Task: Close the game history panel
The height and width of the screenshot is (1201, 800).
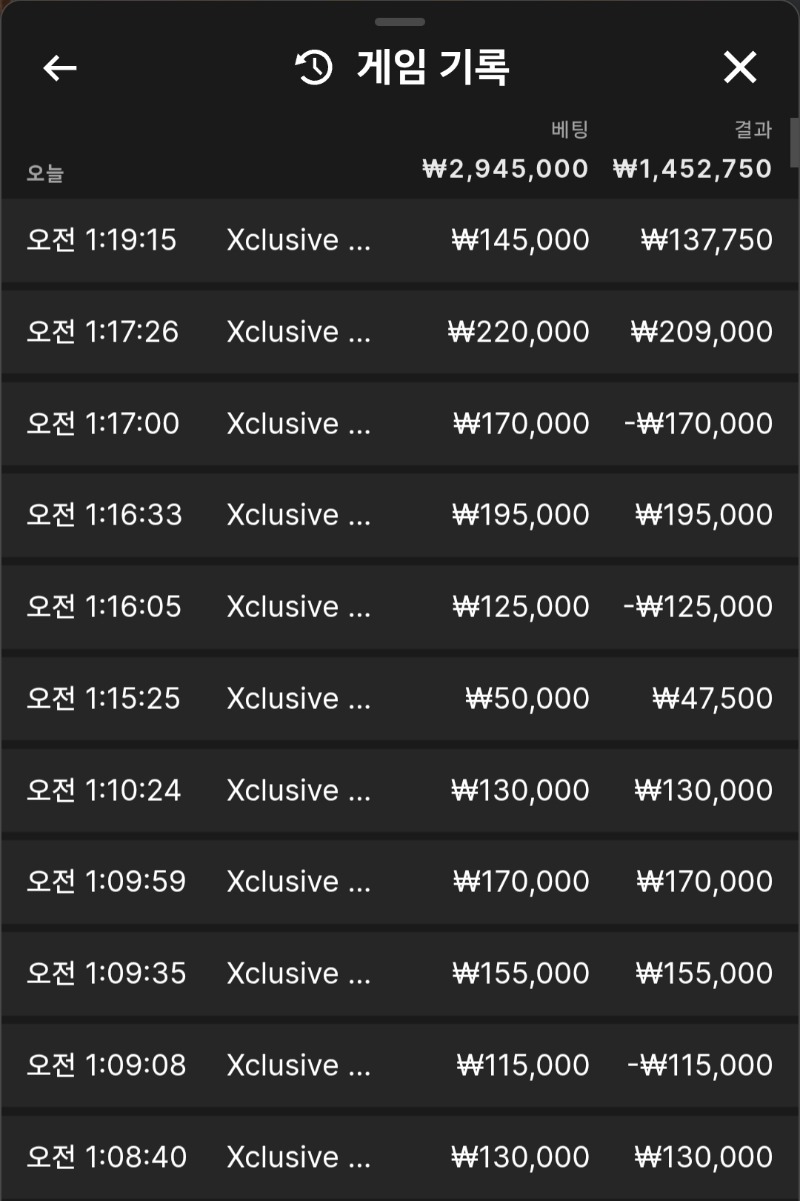Action: pyautogui.click(x=740, y=68)
